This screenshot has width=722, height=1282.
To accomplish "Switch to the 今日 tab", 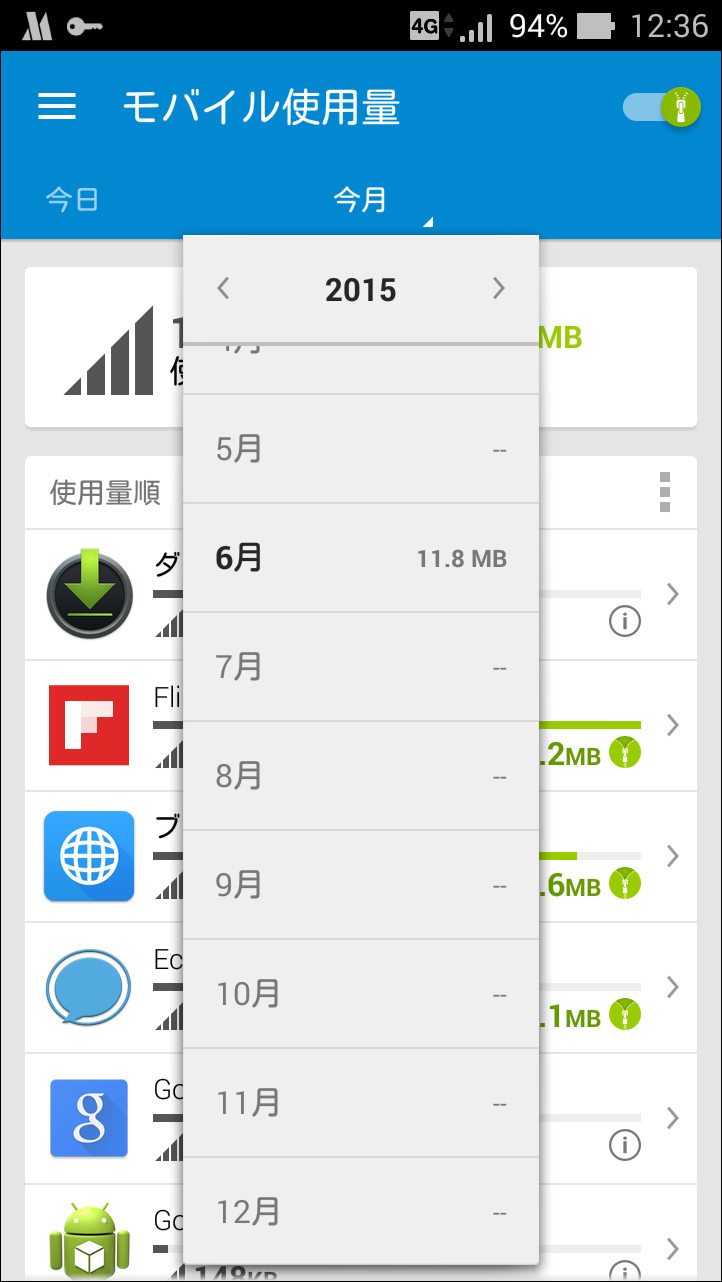I will (x=72, y=199).
